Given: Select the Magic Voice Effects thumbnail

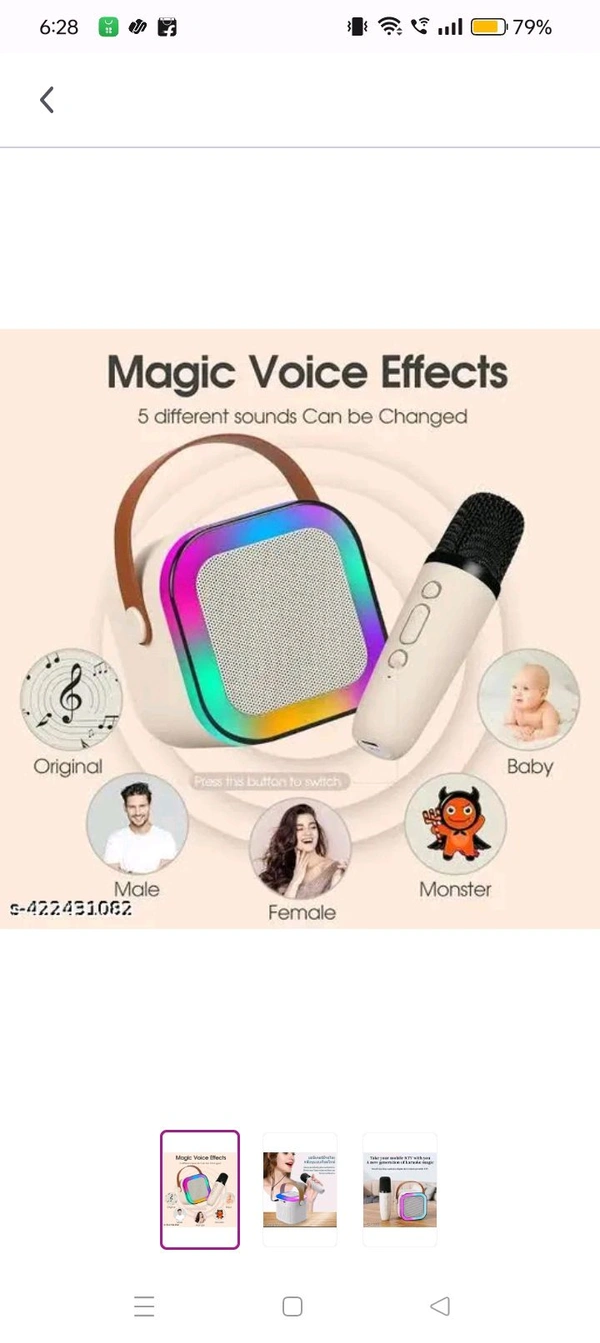Looking at the screenshot, I should coord(200,1190).
